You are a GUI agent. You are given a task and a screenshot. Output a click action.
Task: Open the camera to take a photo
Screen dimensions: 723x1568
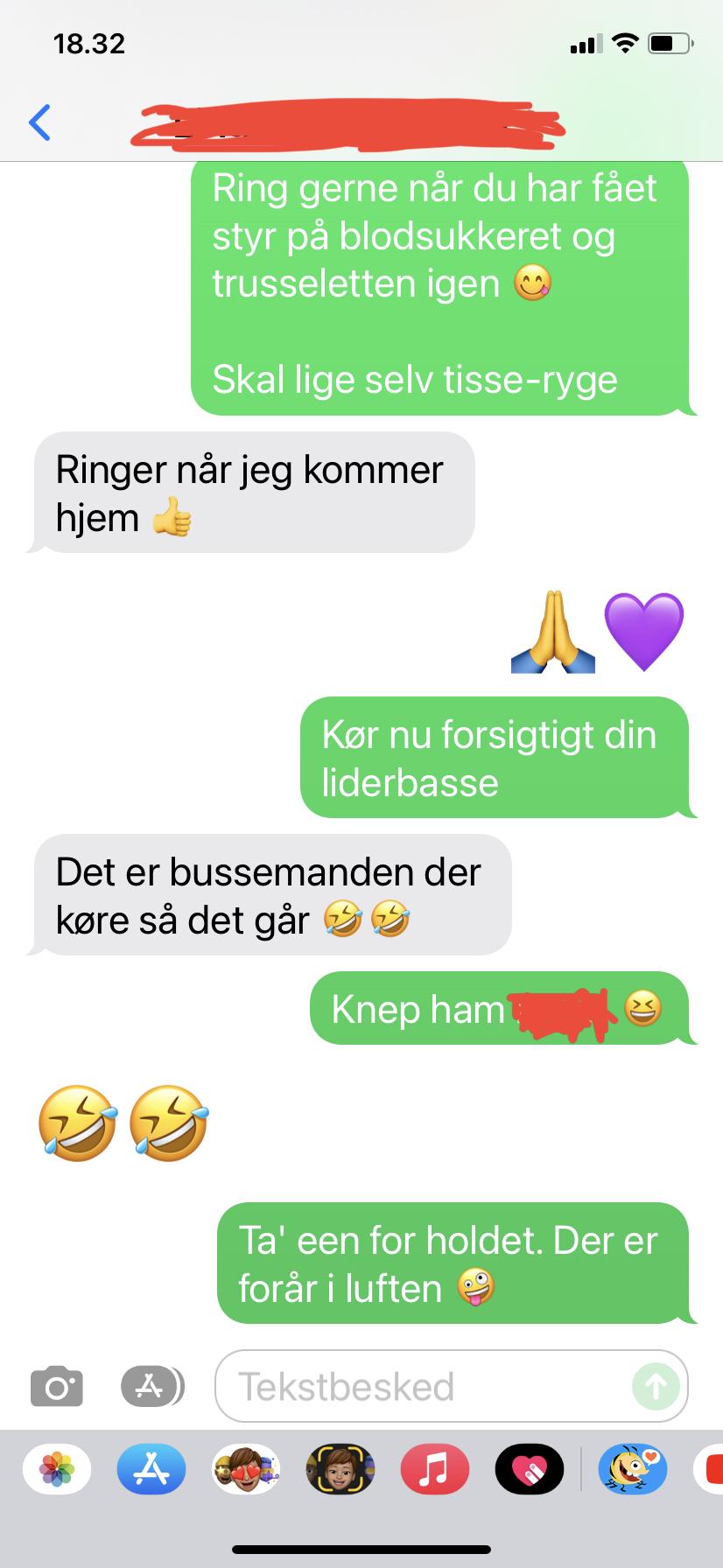click(57, 1387)
